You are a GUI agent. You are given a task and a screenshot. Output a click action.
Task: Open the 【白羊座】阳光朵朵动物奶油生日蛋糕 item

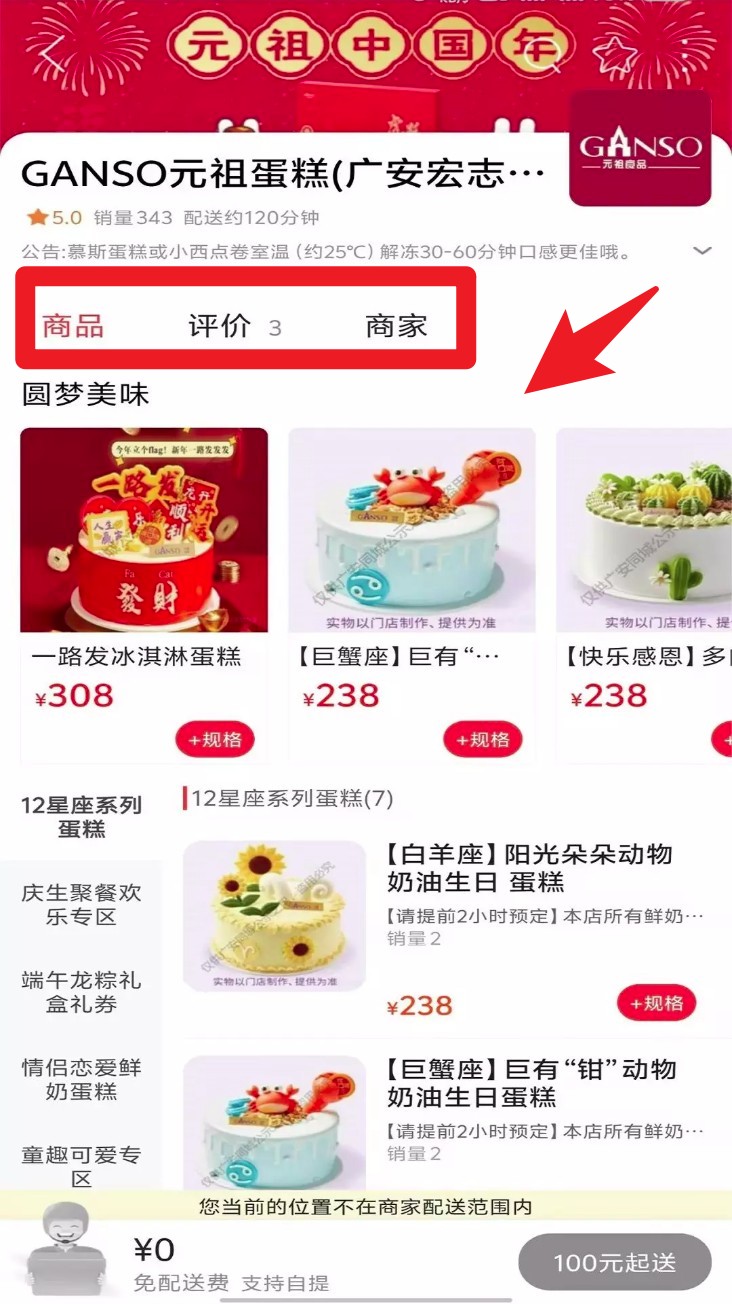point(530,868)
